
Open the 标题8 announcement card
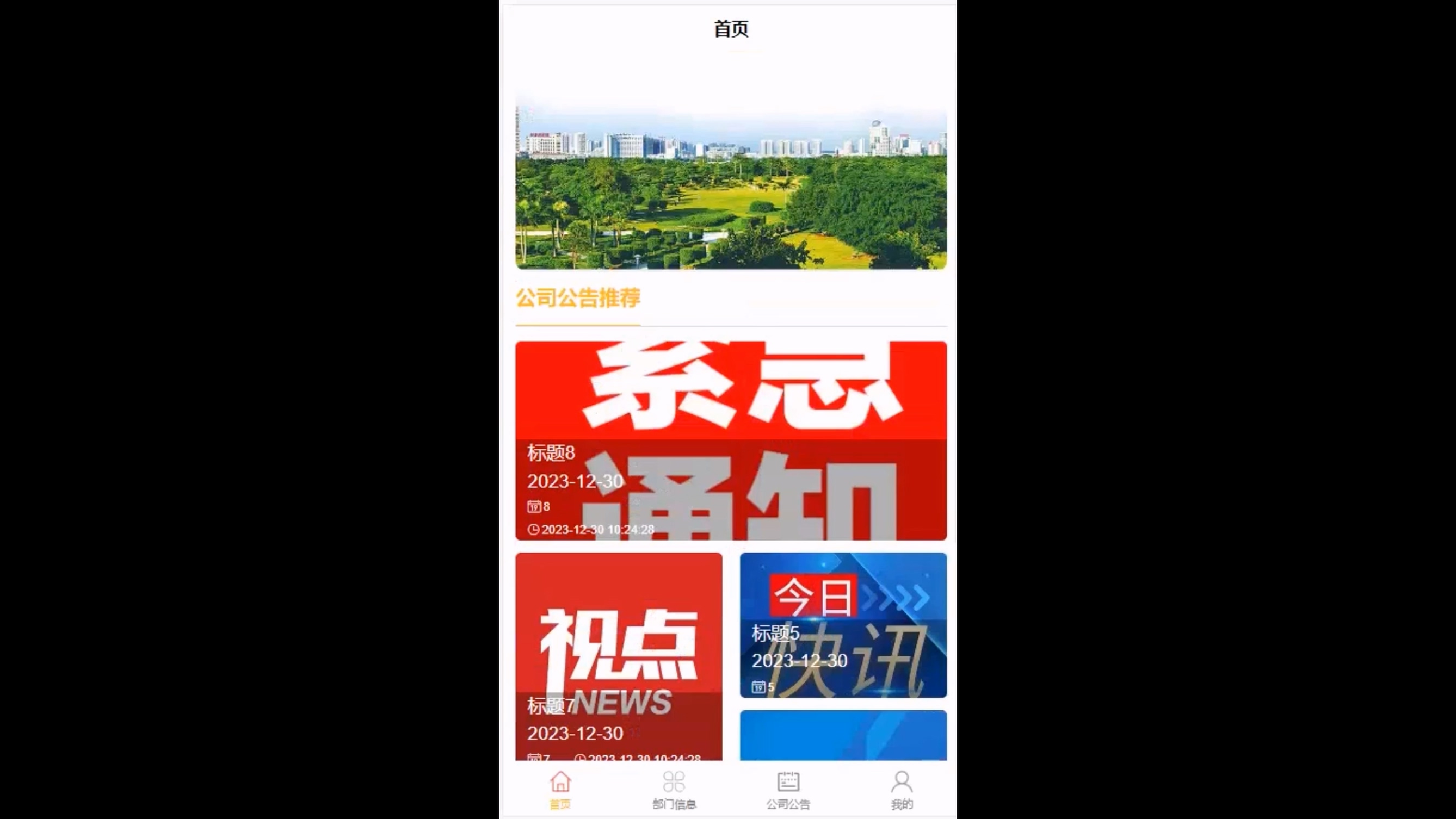731,440
